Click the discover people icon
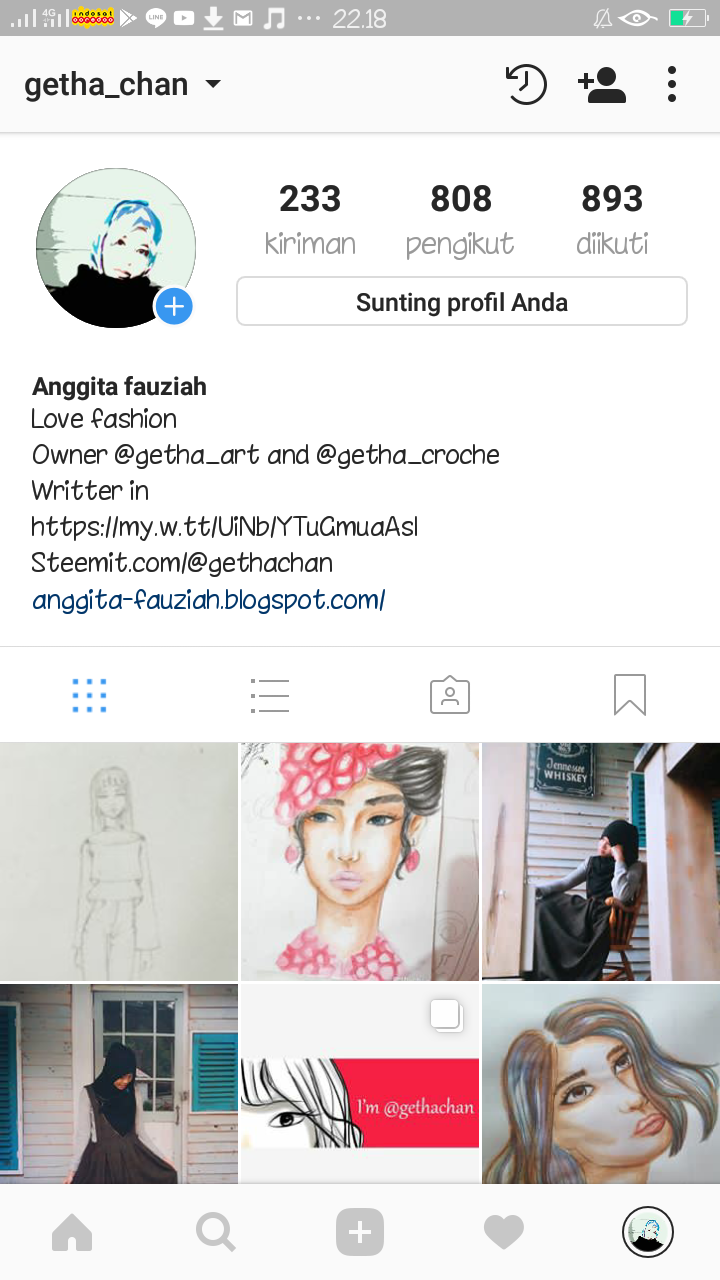Image resolution: width=720 pixels, height=1280 pixels. [x=602, y=85]
